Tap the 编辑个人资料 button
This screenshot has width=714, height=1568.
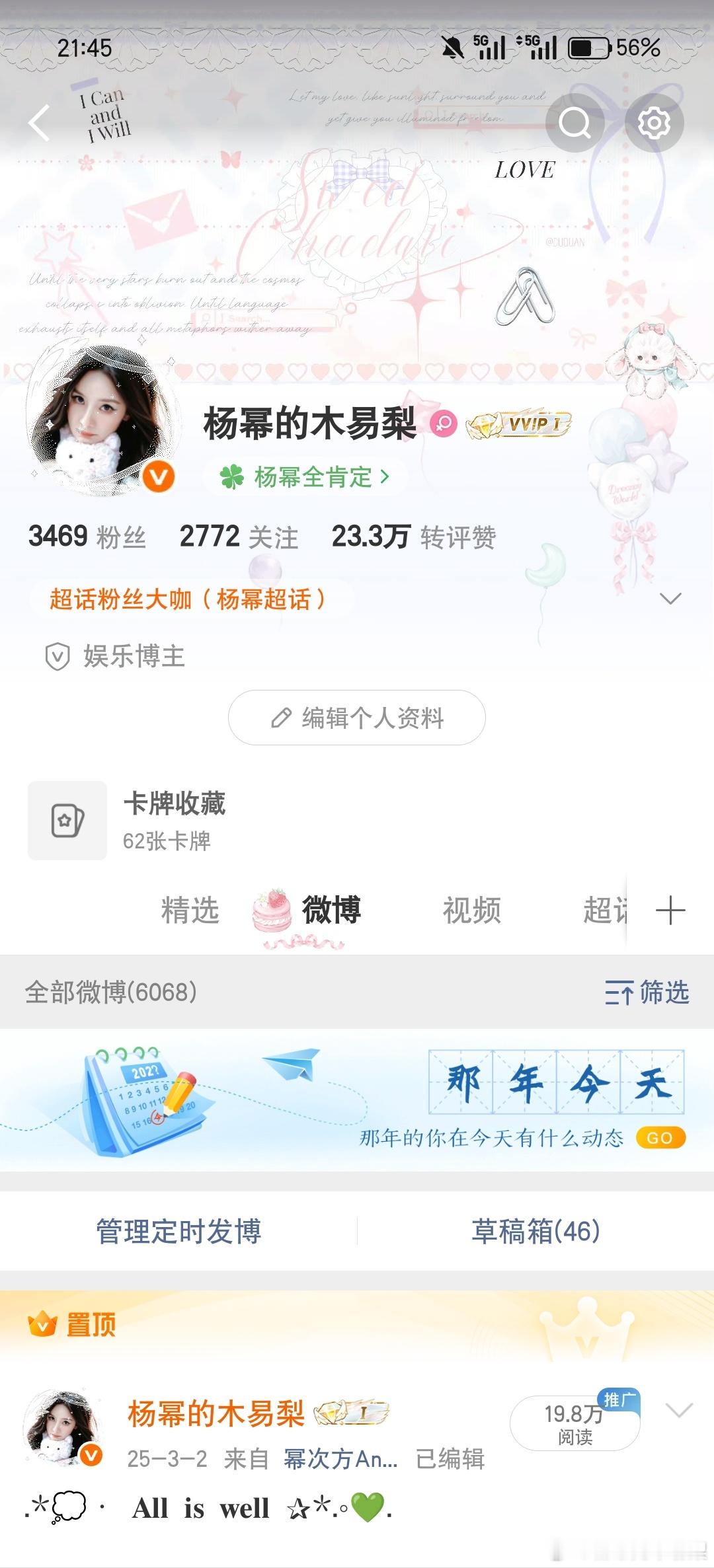pos(356,718)
